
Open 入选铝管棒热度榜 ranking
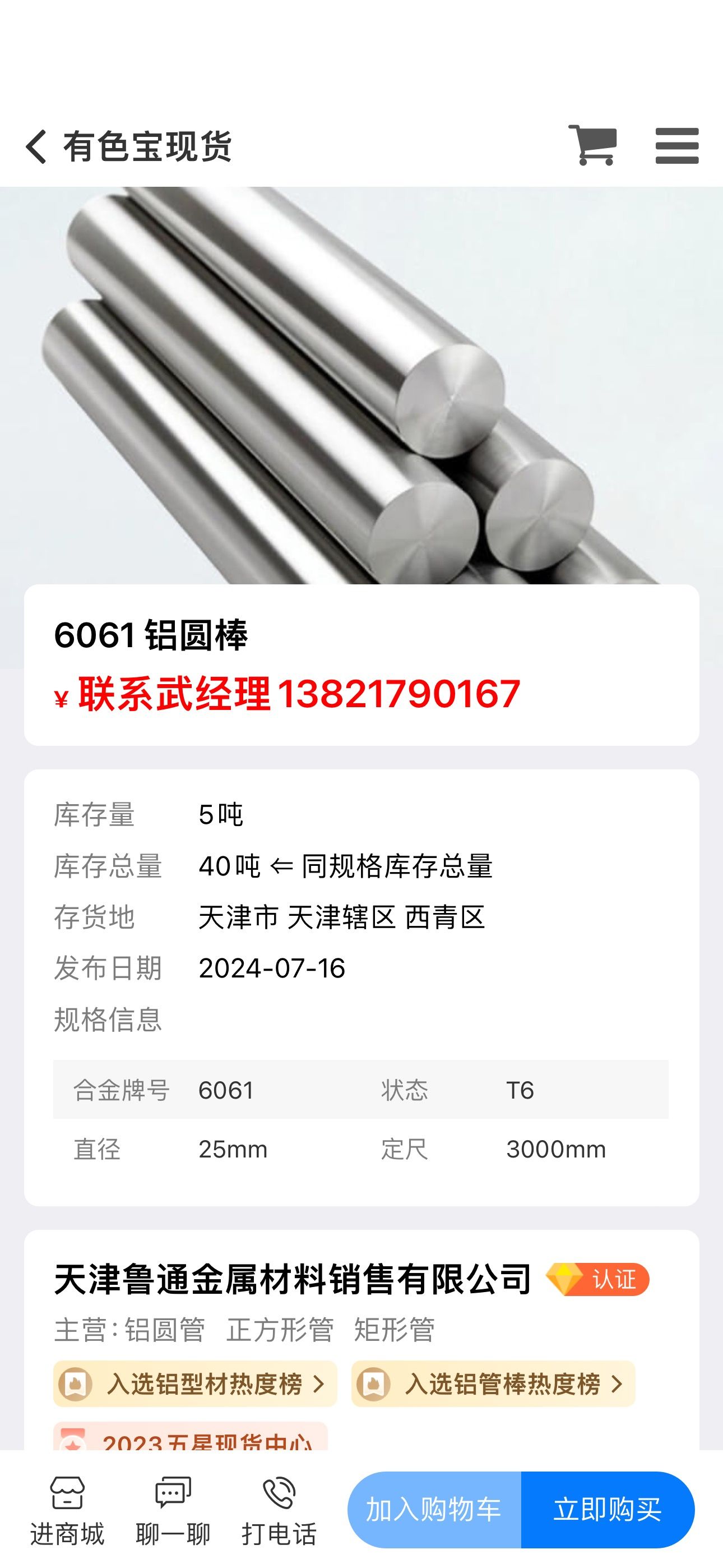(x=493, y=1383)
